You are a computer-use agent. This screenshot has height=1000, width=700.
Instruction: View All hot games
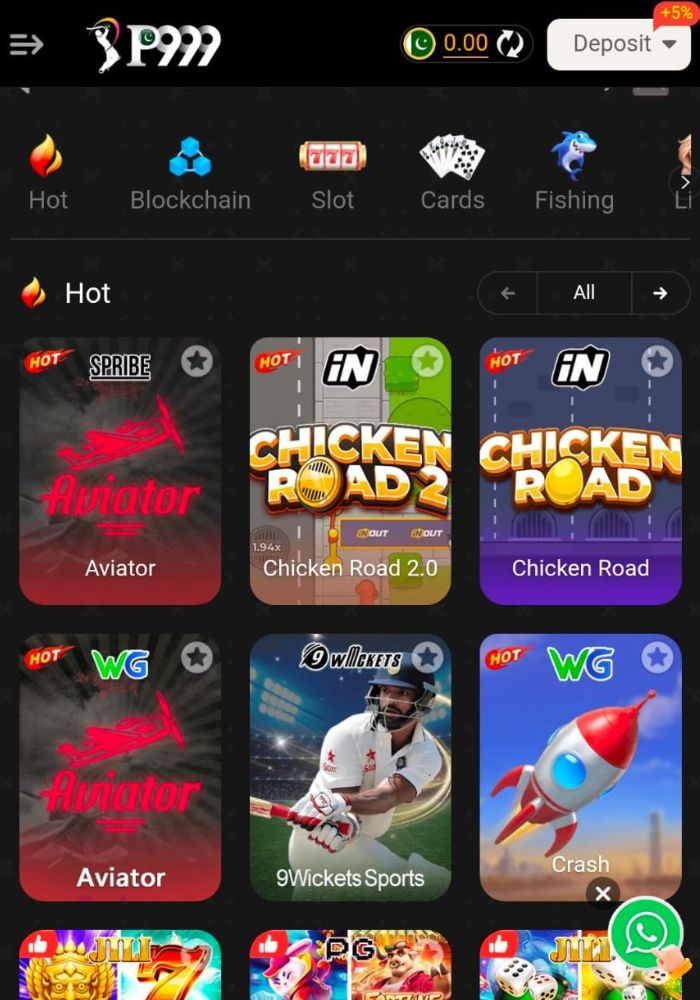[x=584, y=293]
